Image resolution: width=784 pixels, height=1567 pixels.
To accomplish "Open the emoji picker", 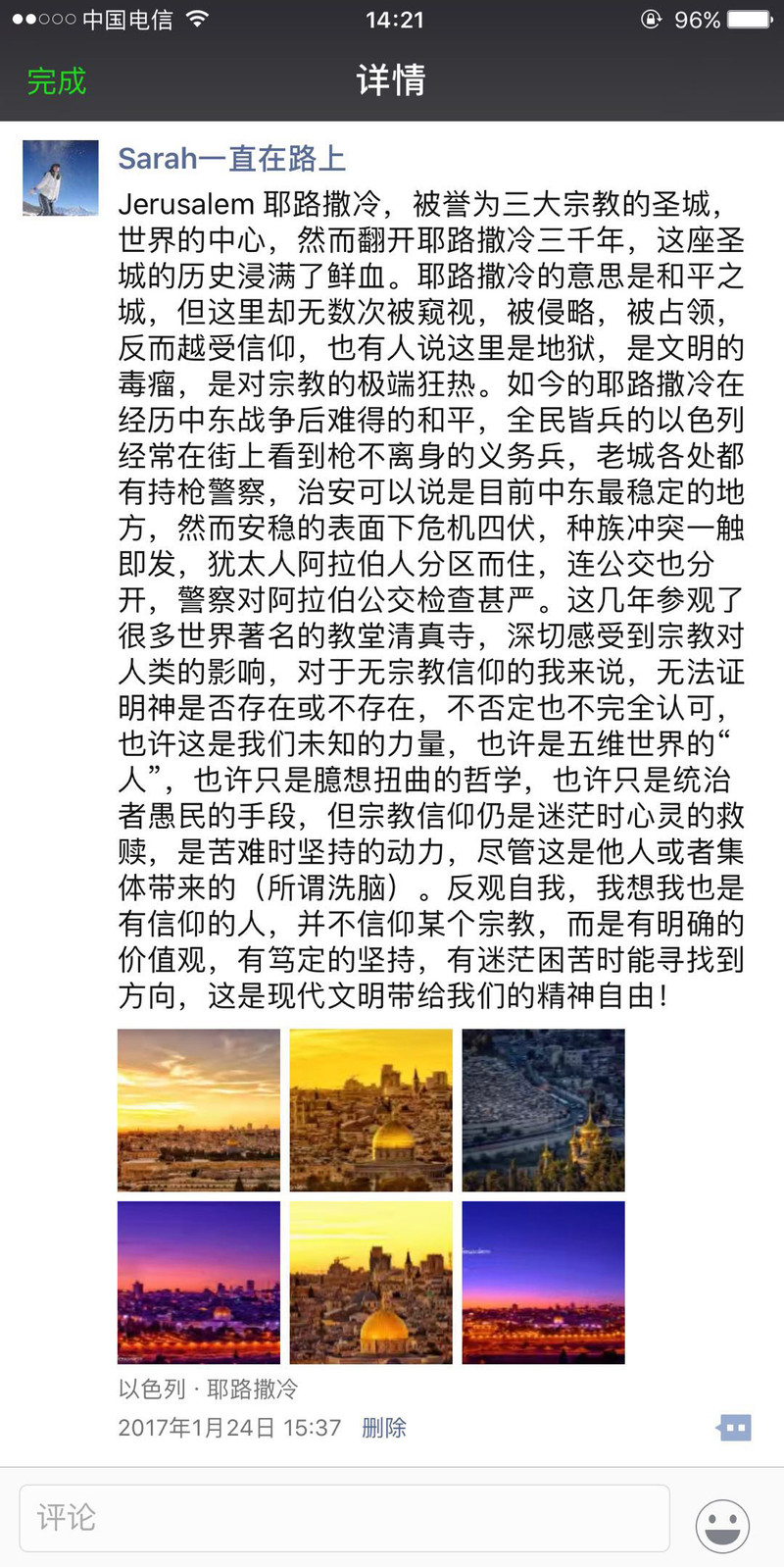I will tap(723, 1526).
